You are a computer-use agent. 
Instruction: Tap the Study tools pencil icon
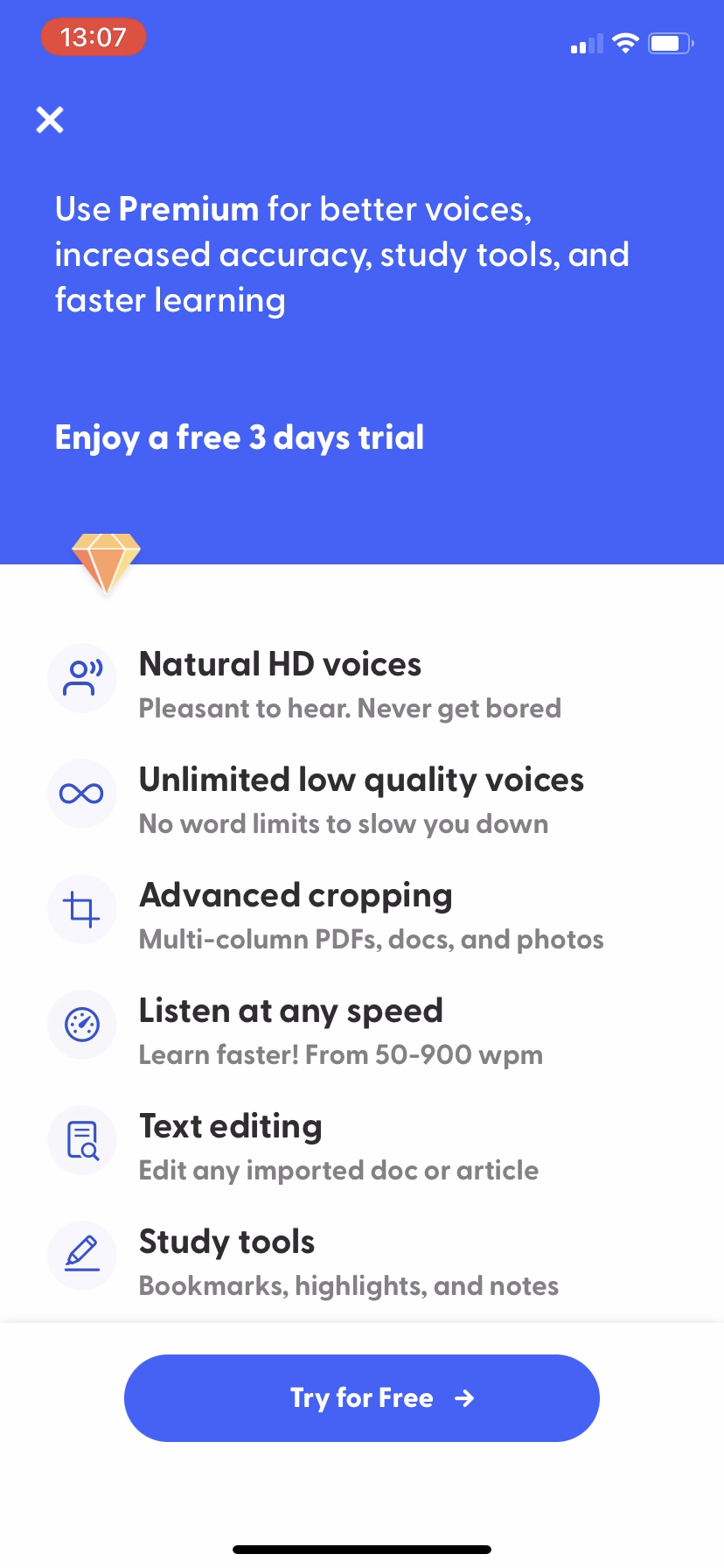click(x=82, y=1256)
